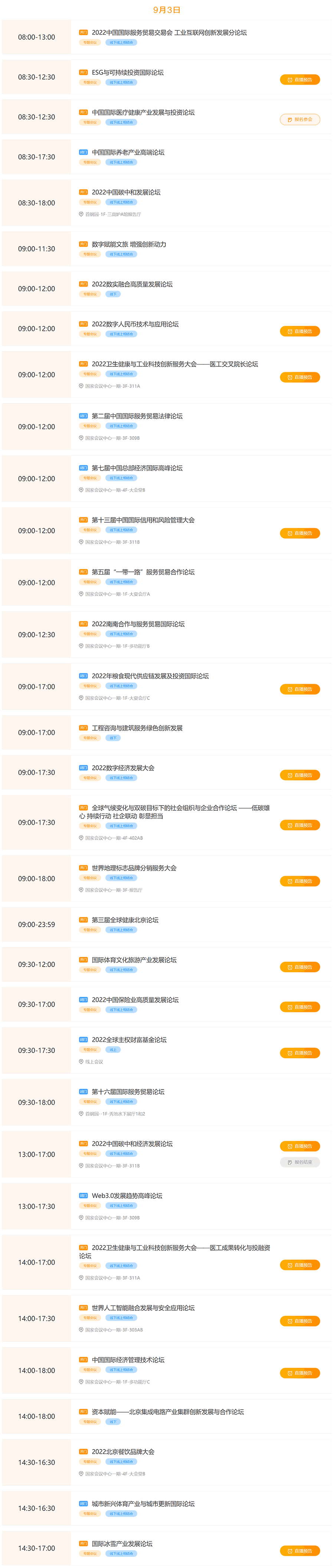Open Web3.0发展趋势高峰论坛 session

127,1195
